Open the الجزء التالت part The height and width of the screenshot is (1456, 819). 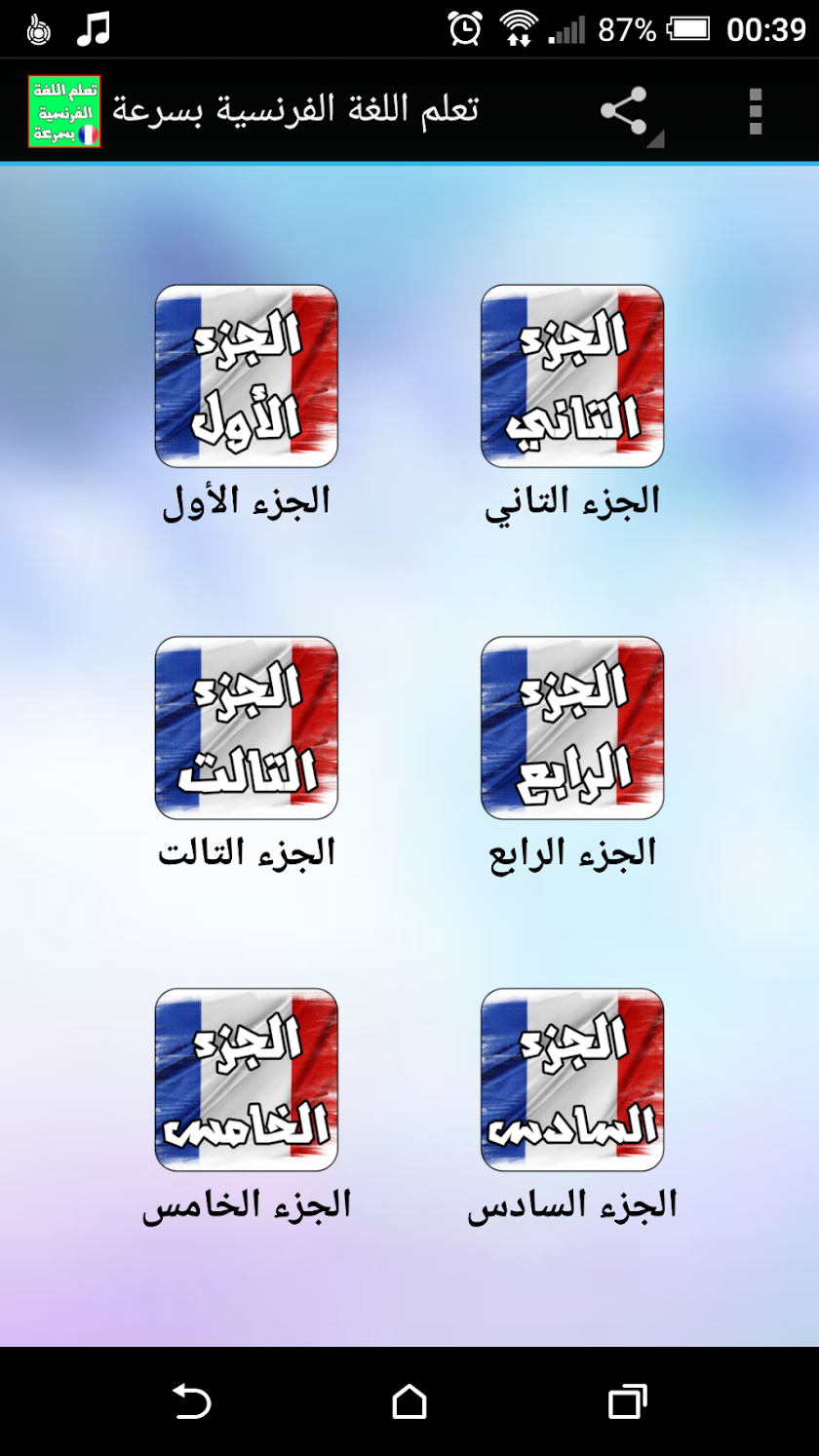tap(246, 728)
